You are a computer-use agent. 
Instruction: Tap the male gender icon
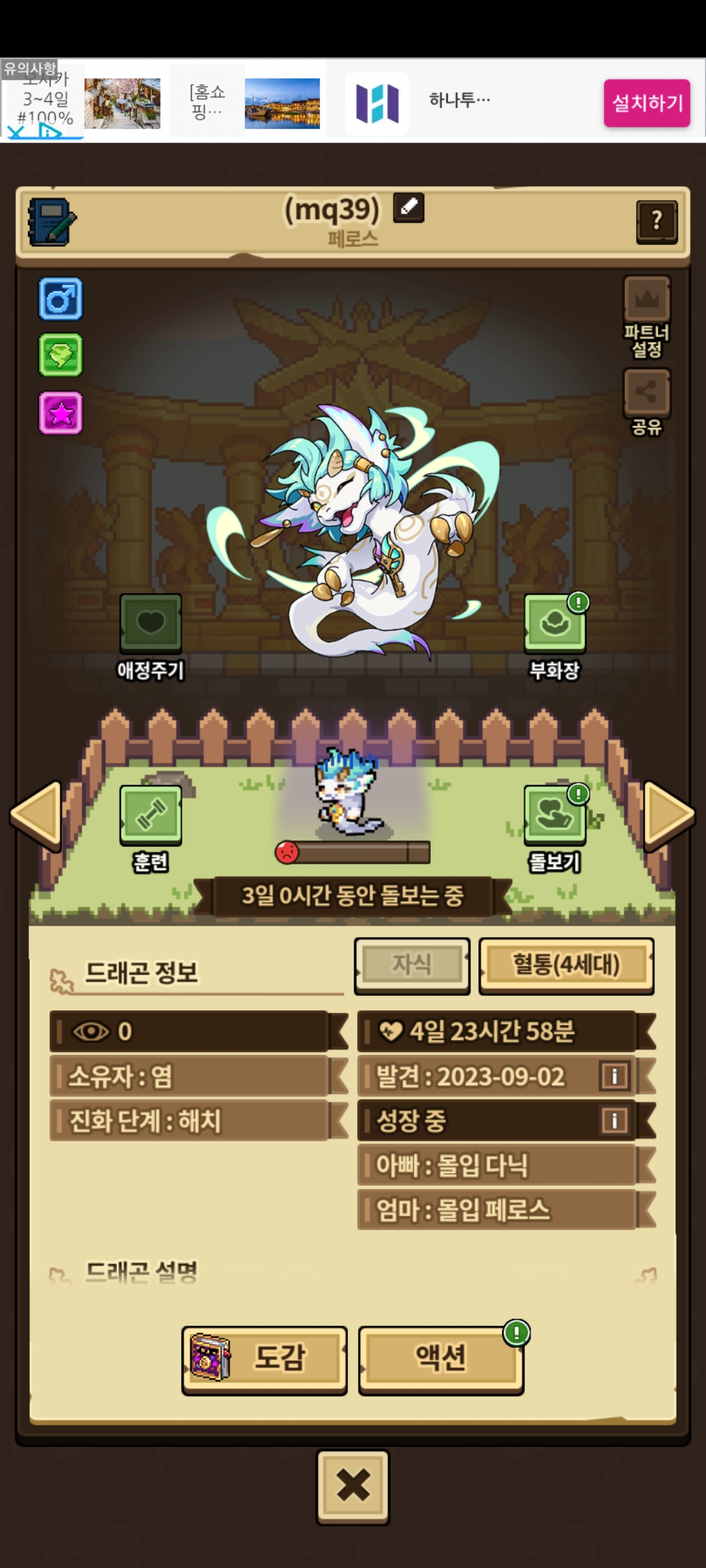coord(61,299)
